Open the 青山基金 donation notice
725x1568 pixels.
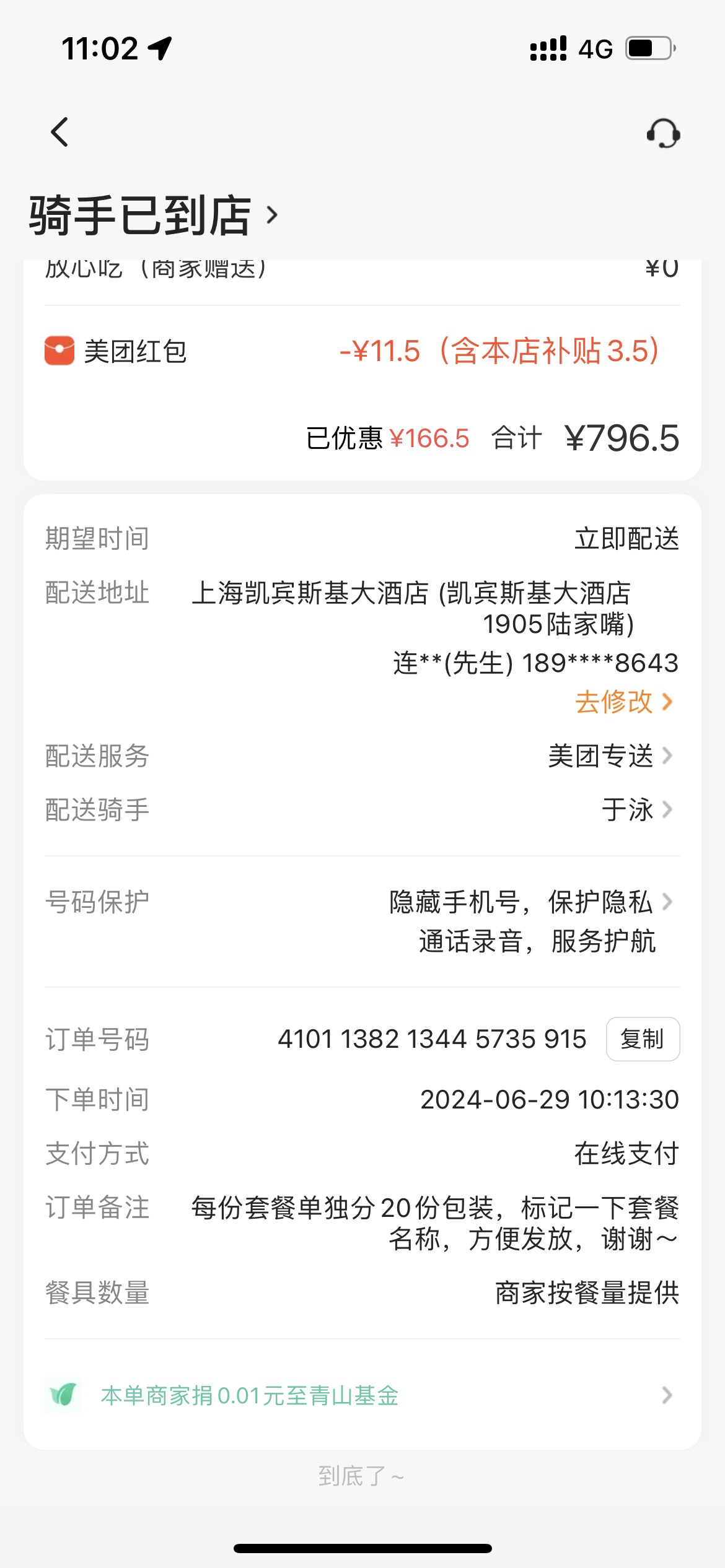pos(362,1395)
